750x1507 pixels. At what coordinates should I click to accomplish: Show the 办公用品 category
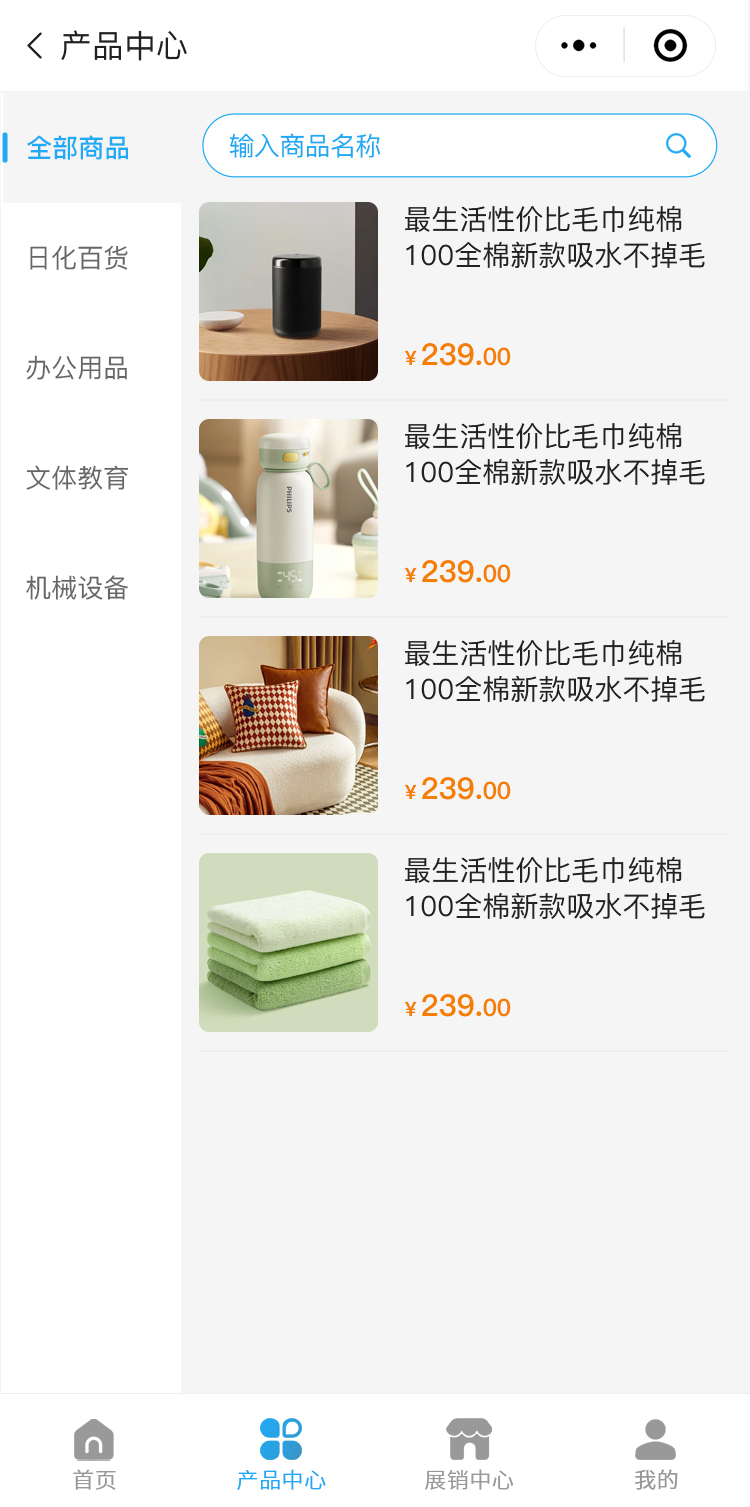78,368
